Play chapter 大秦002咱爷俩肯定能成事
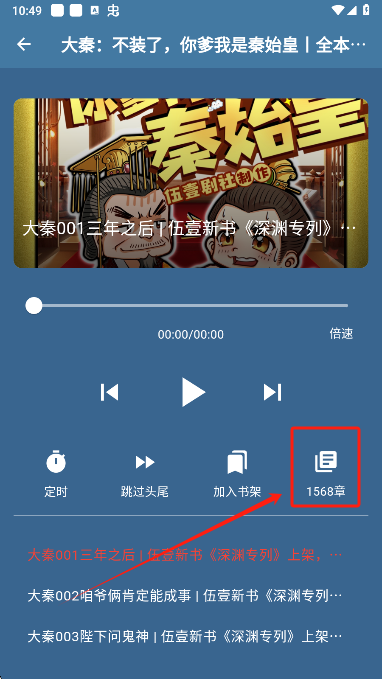 pyautogui.click(x=185, y=596)
